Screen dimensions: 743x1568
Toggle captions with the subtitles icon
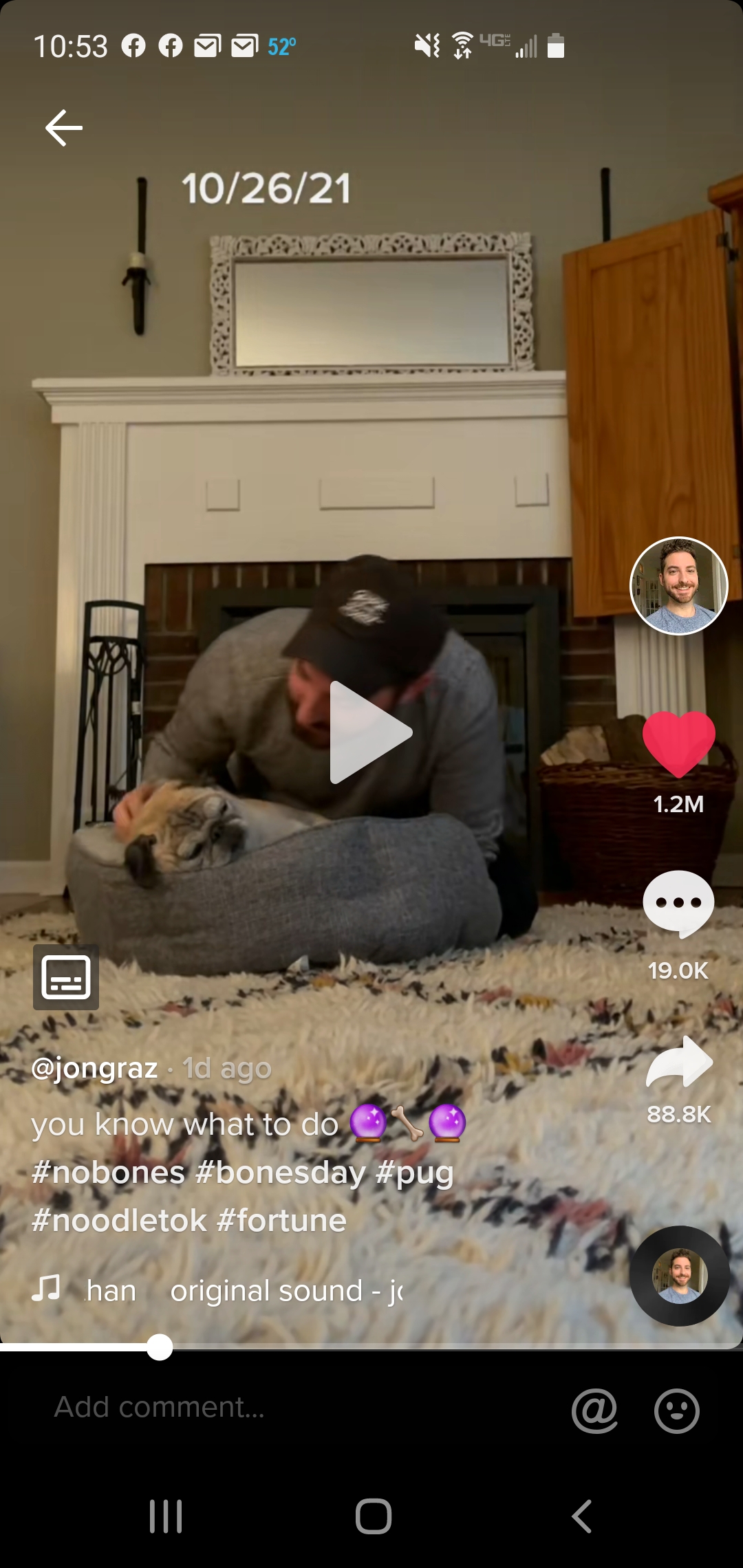pos(66,977)
